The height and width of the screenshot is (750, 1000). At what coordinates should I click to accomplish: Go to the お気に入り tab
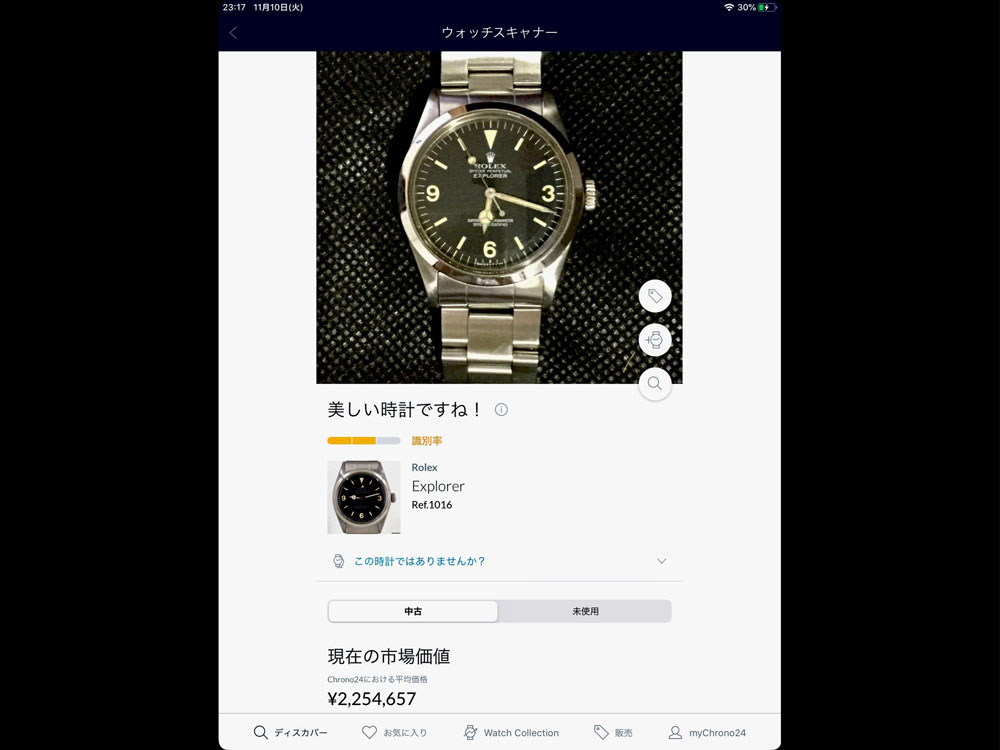pyautogui.click(x=394, y=732)
